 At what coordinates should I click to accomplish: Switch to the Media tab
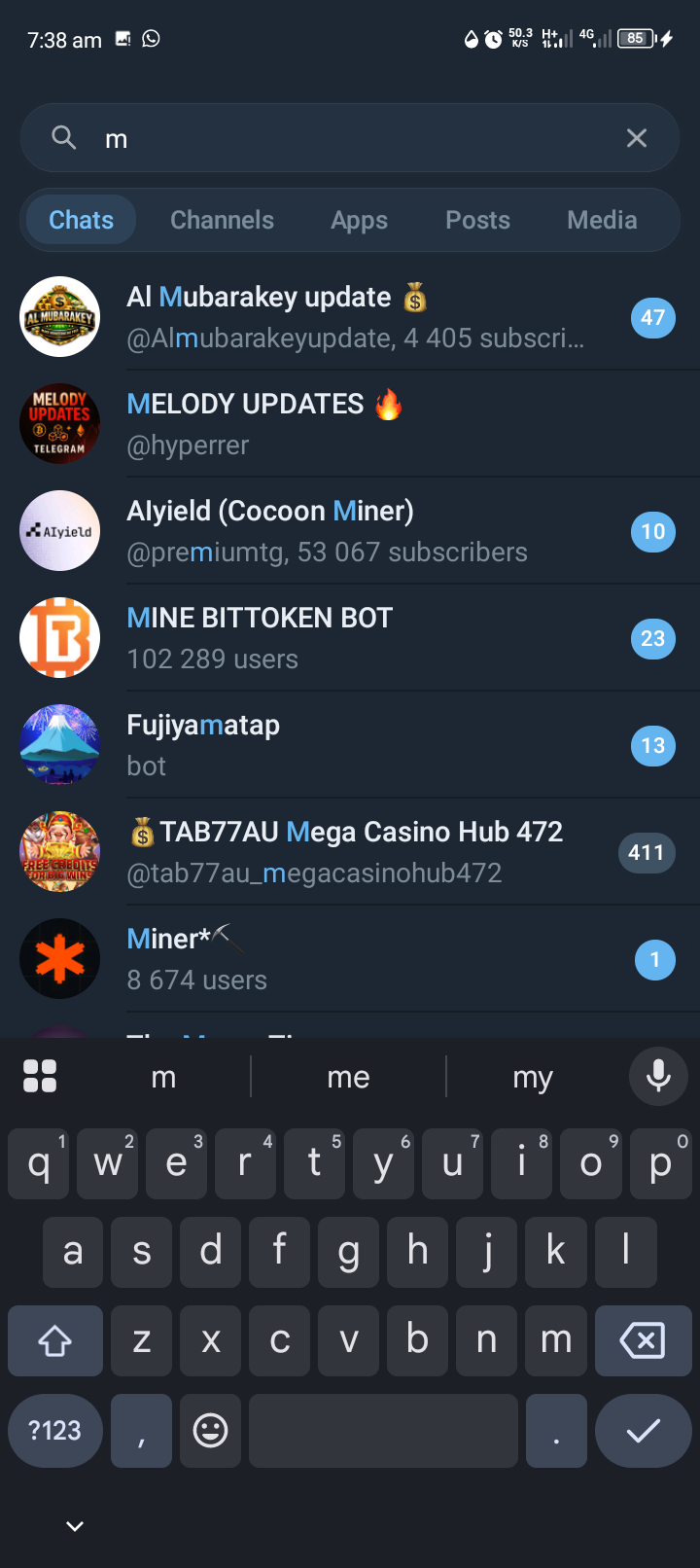coord(602,220)
